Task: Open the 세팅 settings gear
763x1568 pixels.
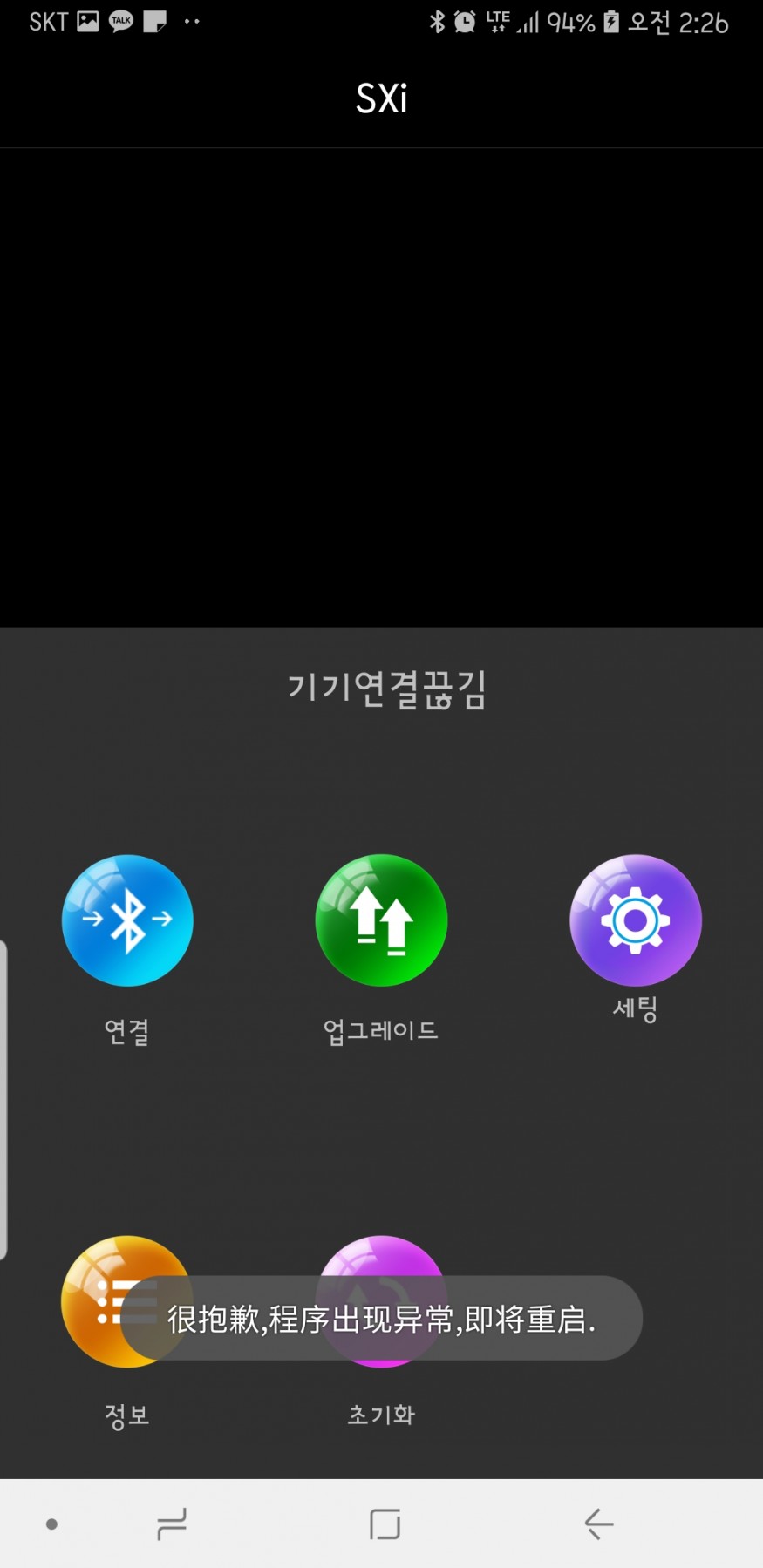Action: (x=635, y=920)
